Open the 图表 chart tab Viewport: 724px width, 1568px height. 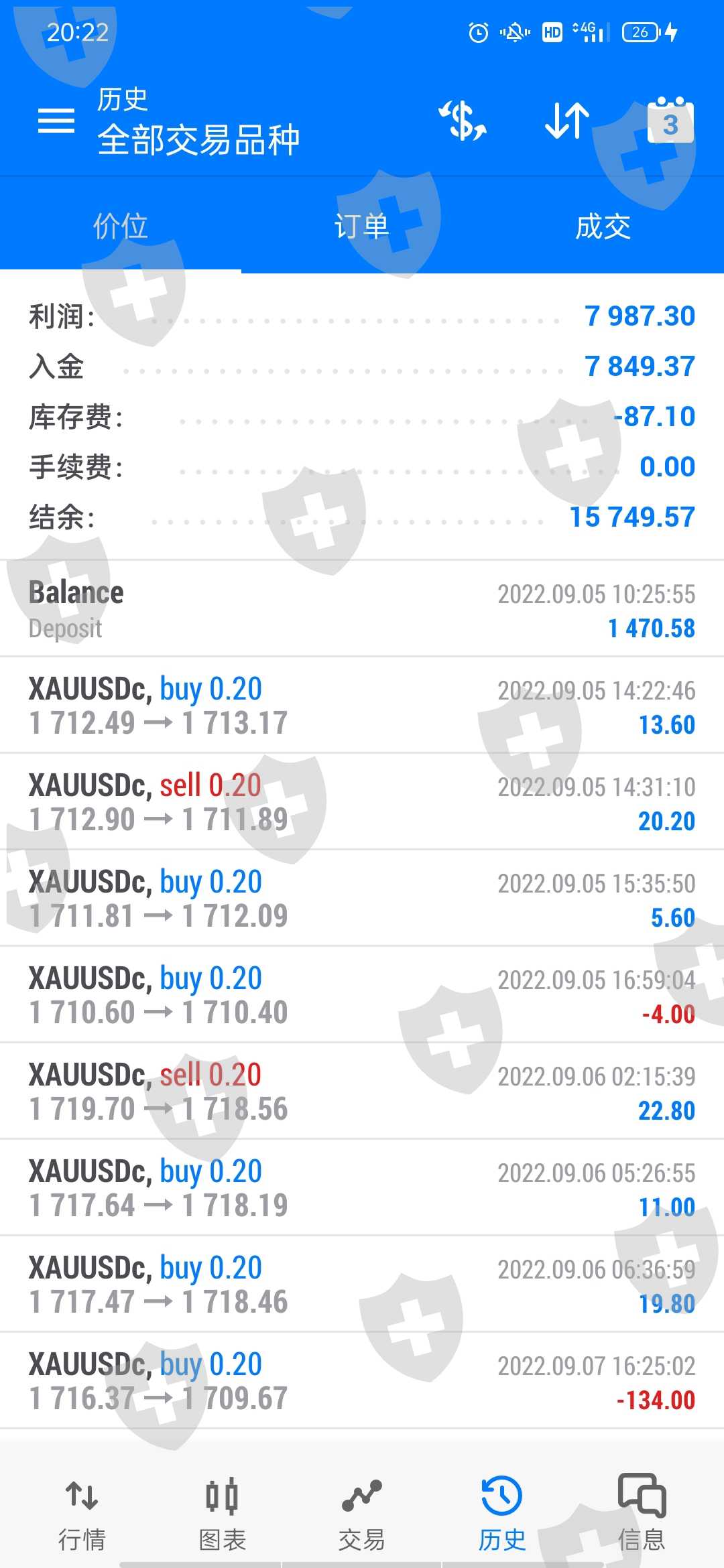tap(223, 1514)
